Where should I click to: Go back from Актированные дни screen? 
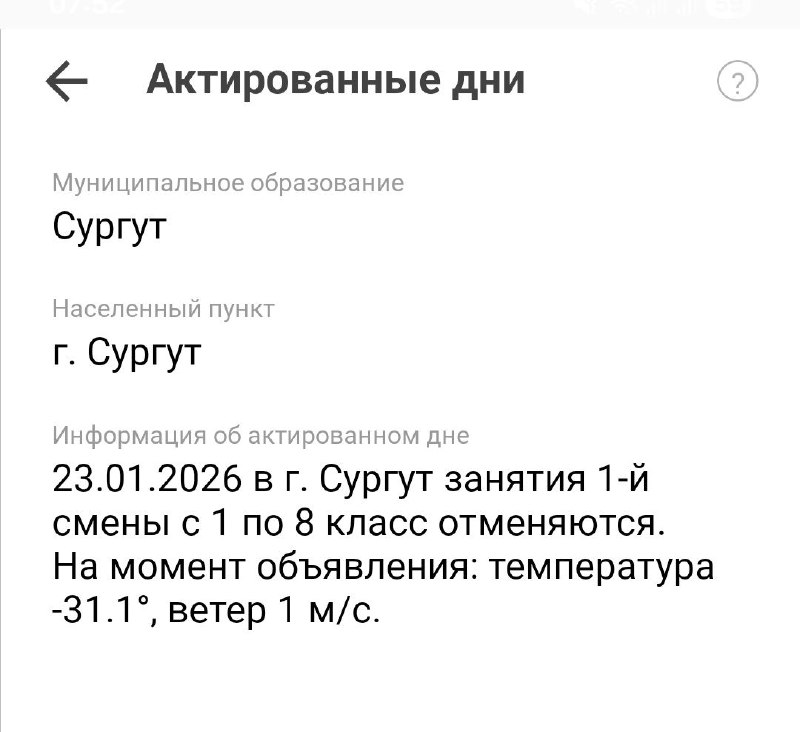click(x=67, y=82)
